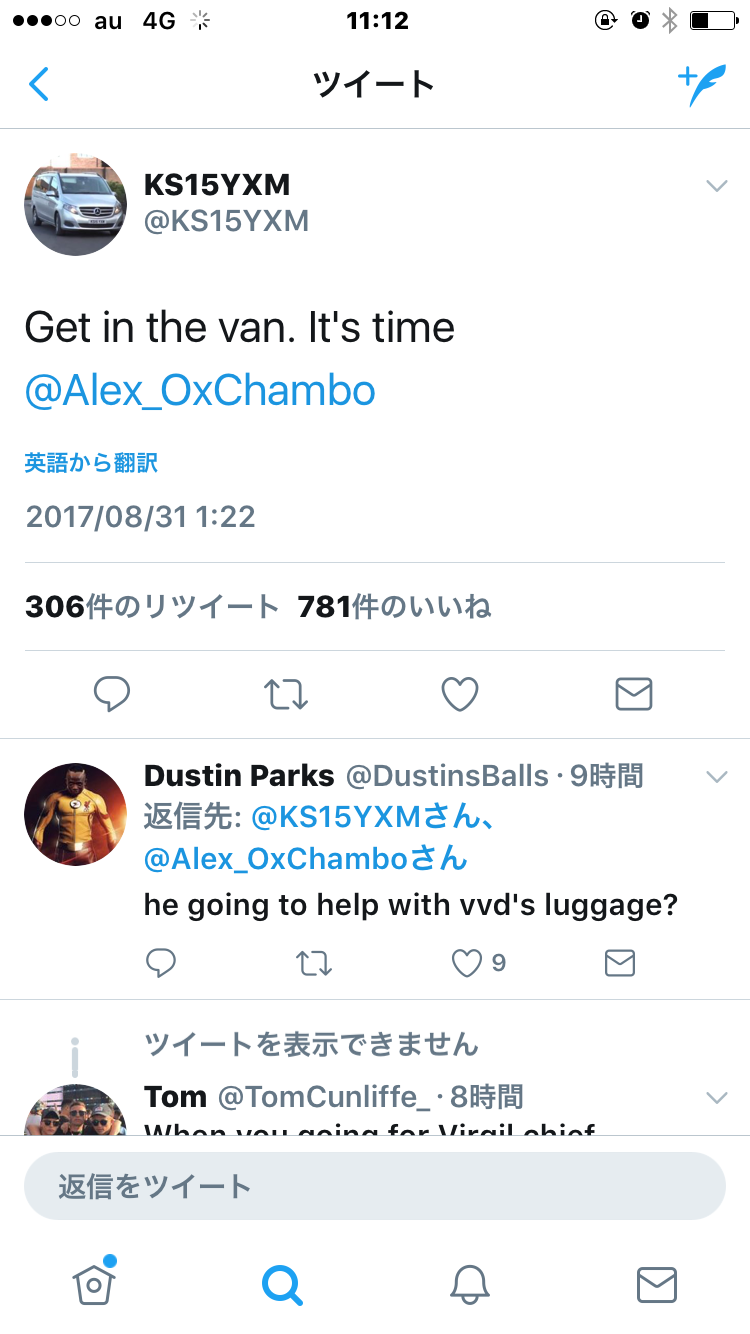Send KS15YXM's tweet via direct message
Image resolution: width=750 pixels, height=1334 pixels.
click(x=634, y=693)
